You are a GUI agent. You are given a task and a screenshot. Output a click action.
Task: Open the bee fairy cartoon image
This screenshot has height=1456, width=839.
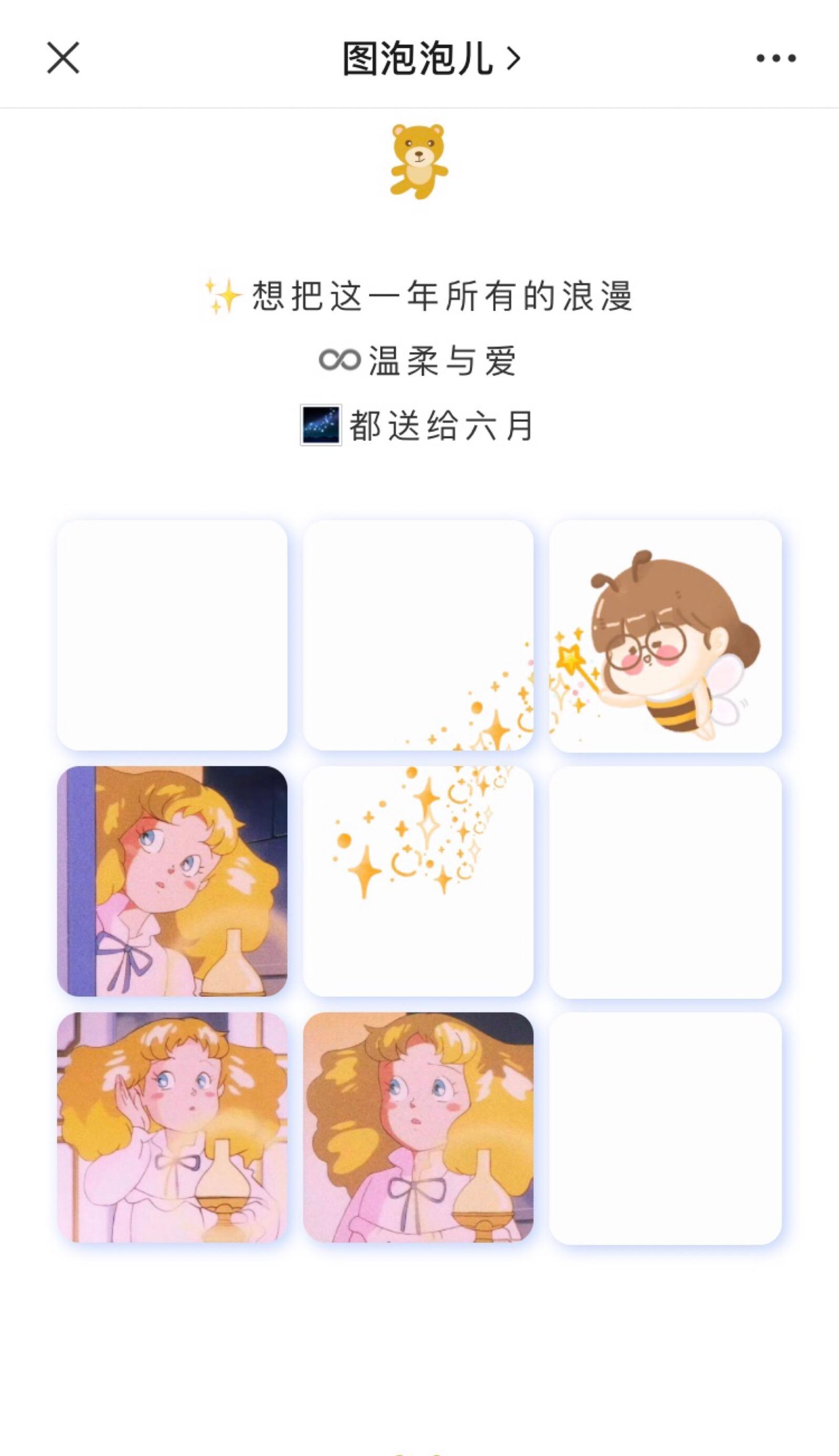tap(665, 636)
